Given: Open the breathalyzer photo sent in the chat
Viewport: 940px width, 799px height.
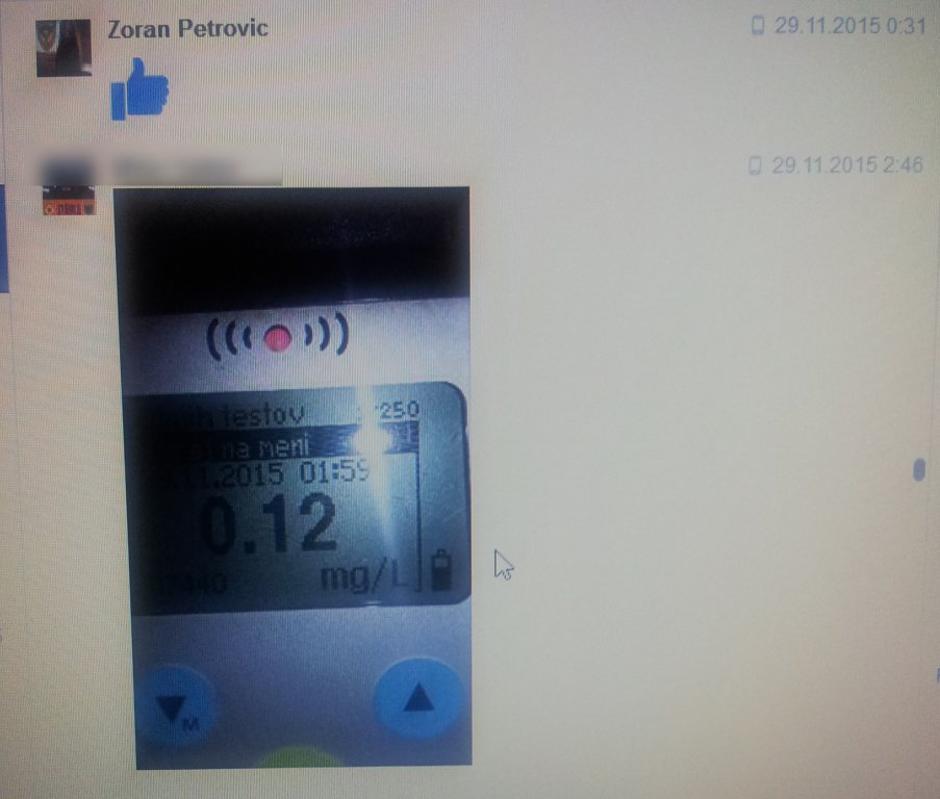Looking at the screenshot, I should pyautogui.click(x=292, y=477).
